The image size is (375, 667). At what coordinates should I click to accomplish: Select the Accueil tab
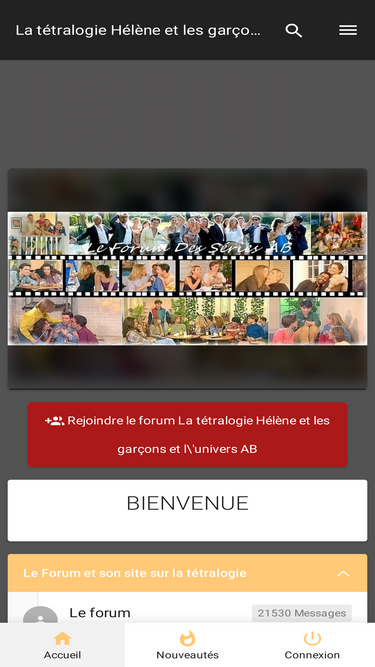pos(62,644)
